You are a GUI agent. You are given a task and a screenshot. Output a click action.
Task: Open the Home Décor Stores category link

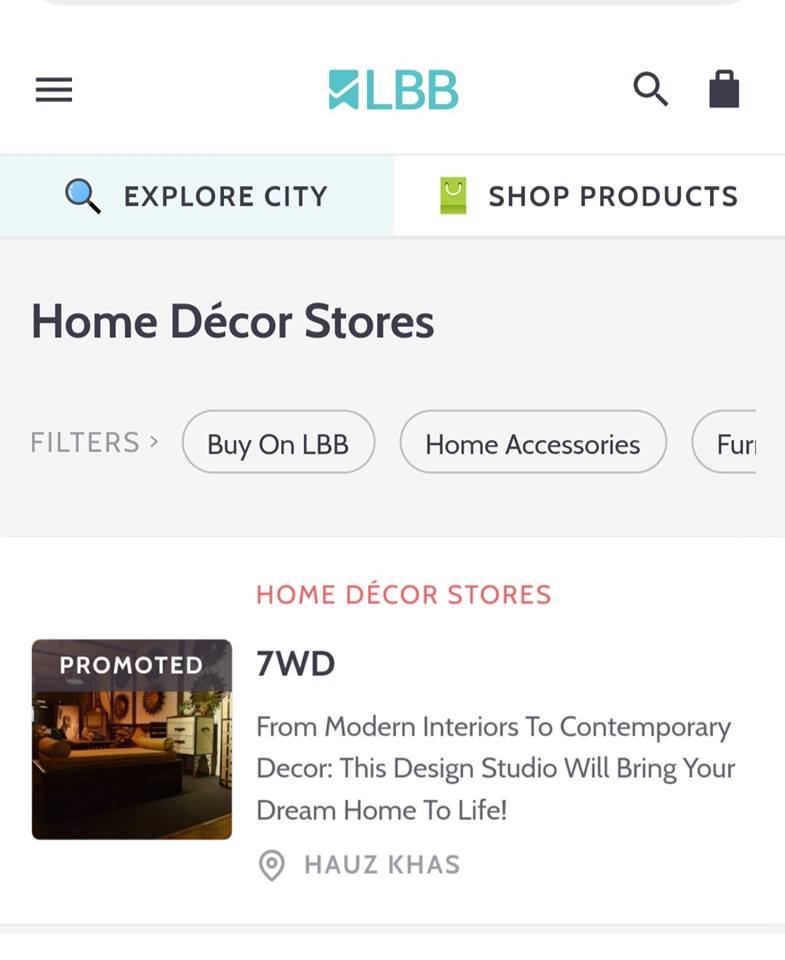click(x=403, y=594)
